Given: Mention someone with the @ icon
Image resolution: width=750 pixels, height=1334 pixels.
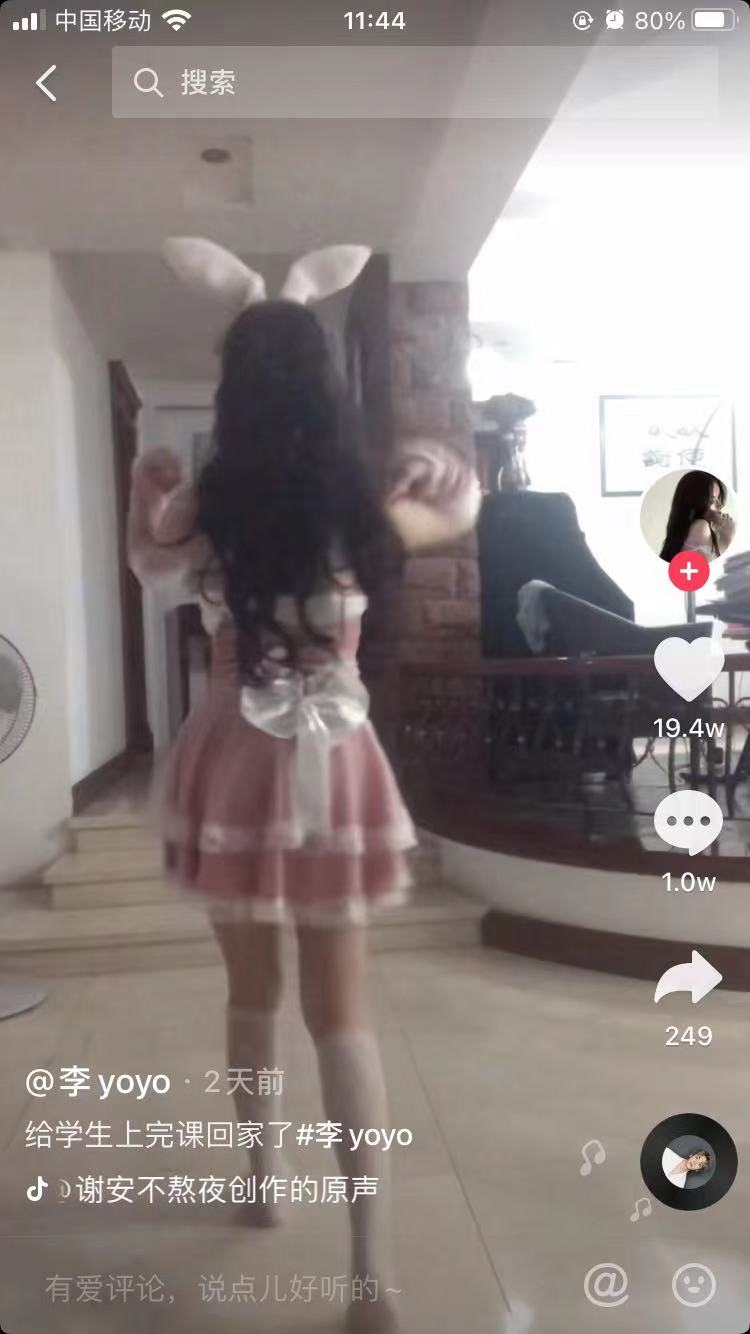Looking at the screenshot, I should (606, 1284).
